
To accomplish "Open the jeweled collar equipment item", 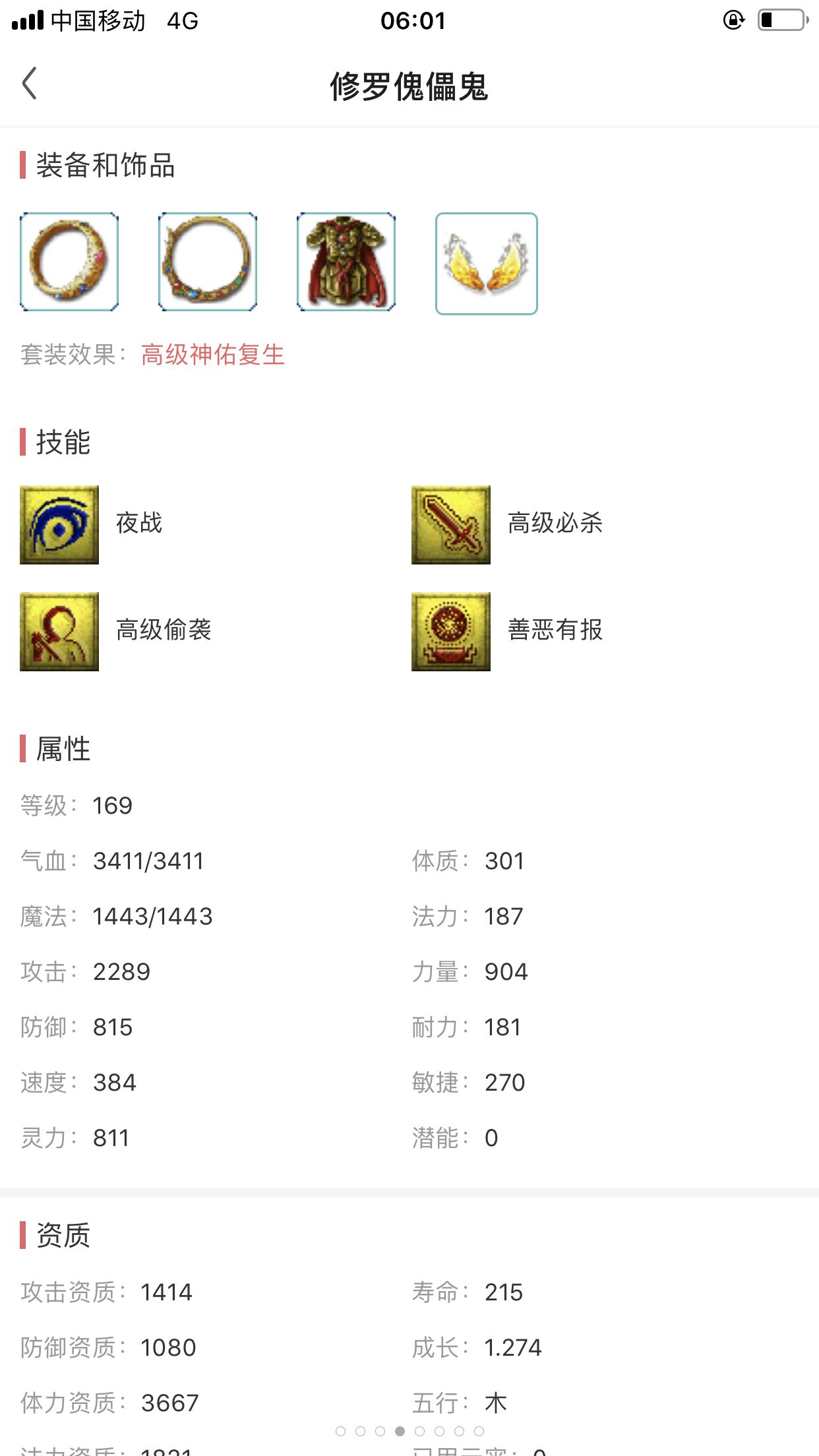I will tap(208, 262).
